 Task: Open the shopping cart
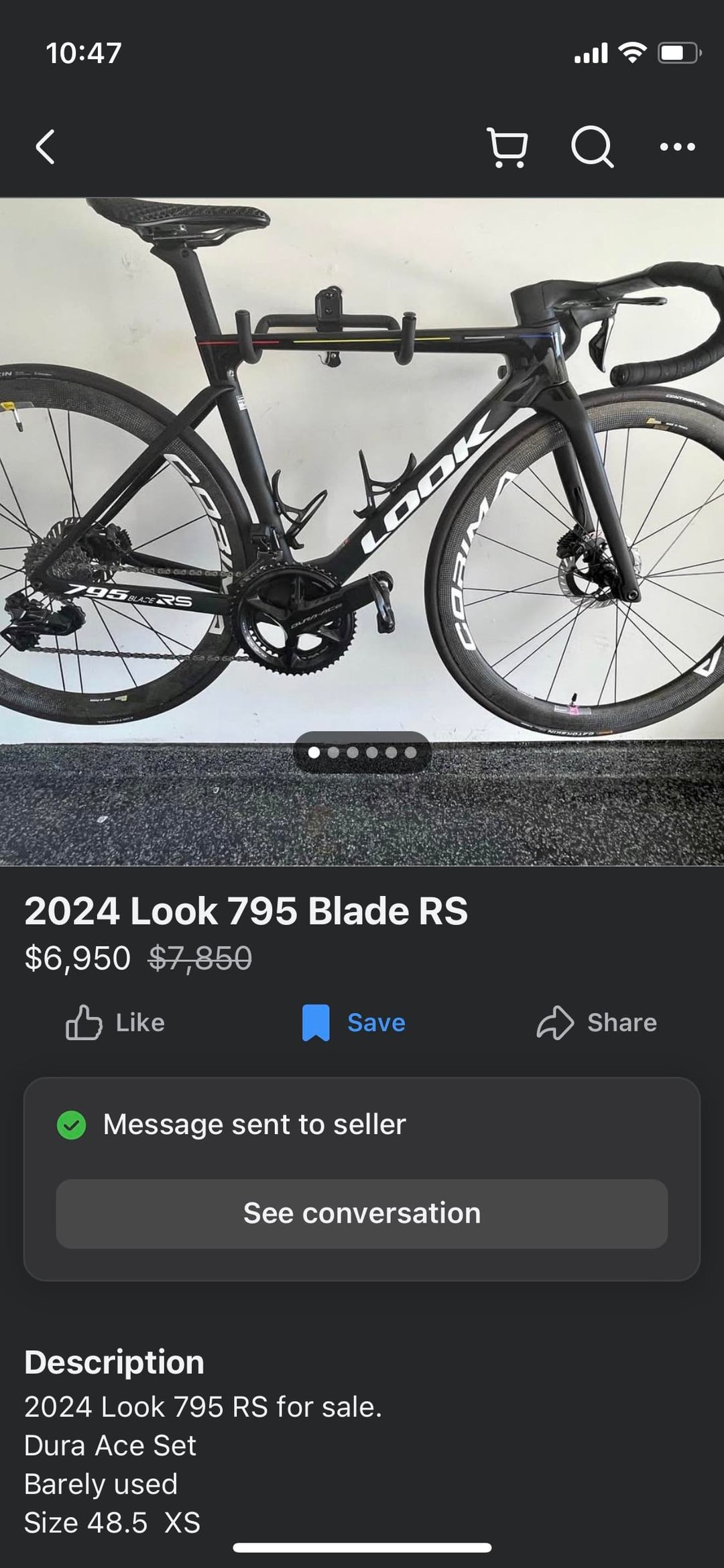click(x=507, y=147)
